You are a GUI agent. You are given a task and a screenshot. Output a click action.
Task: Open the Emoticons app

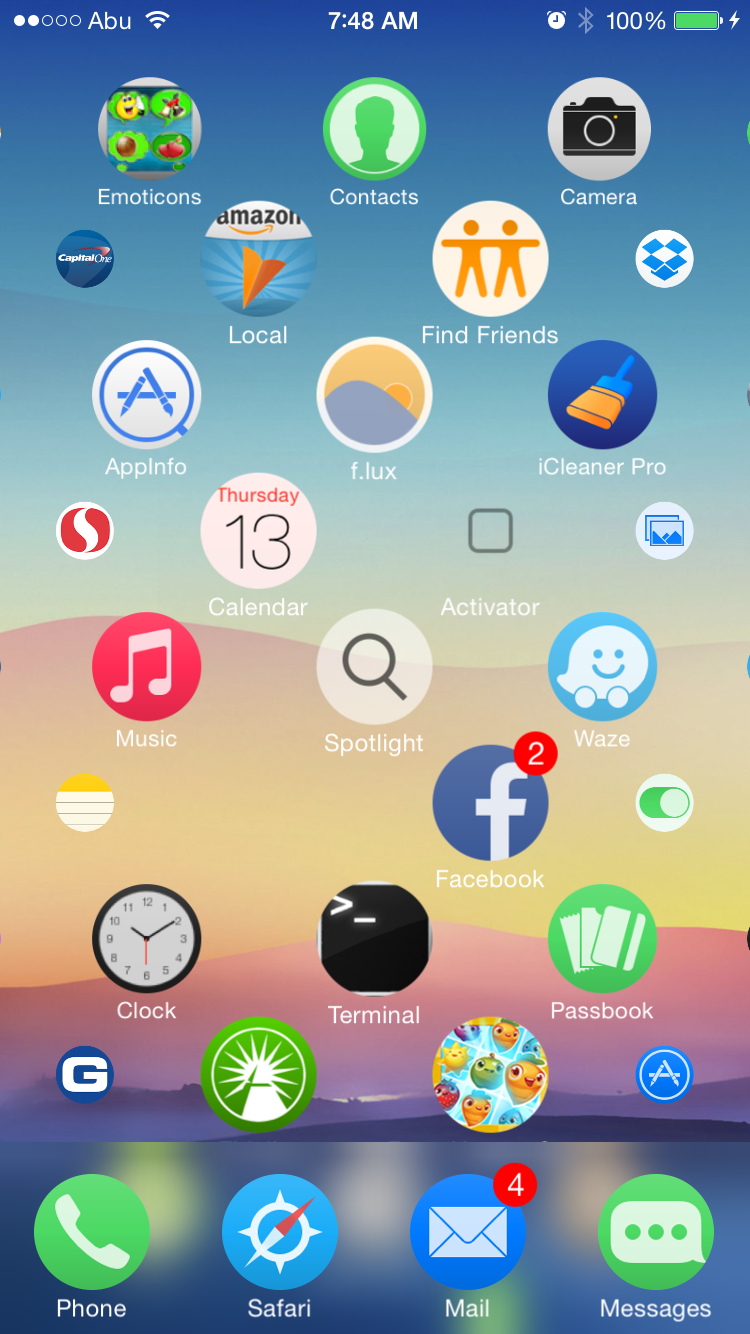150,130
